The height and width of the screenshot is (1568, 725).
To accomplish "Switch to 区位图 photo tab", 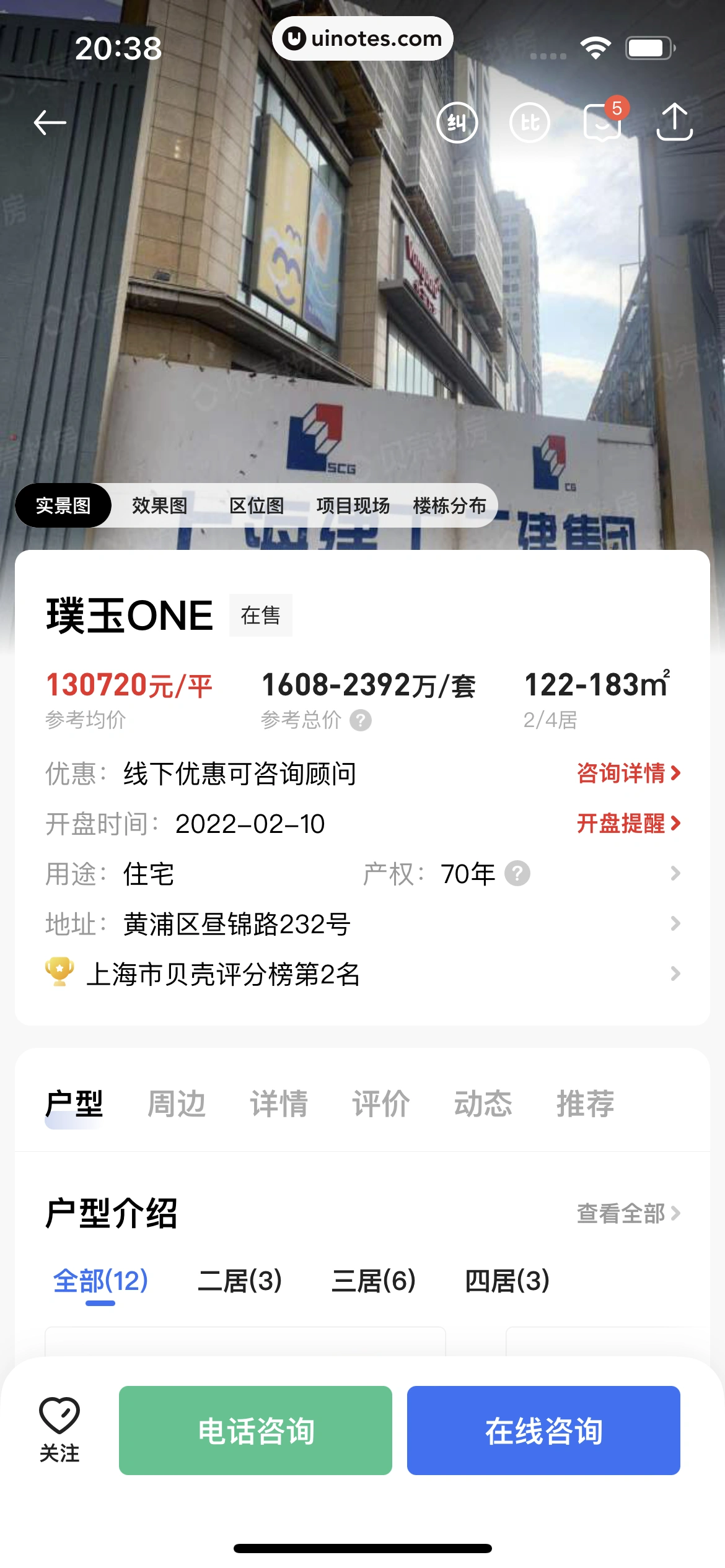I will [257, 506].
